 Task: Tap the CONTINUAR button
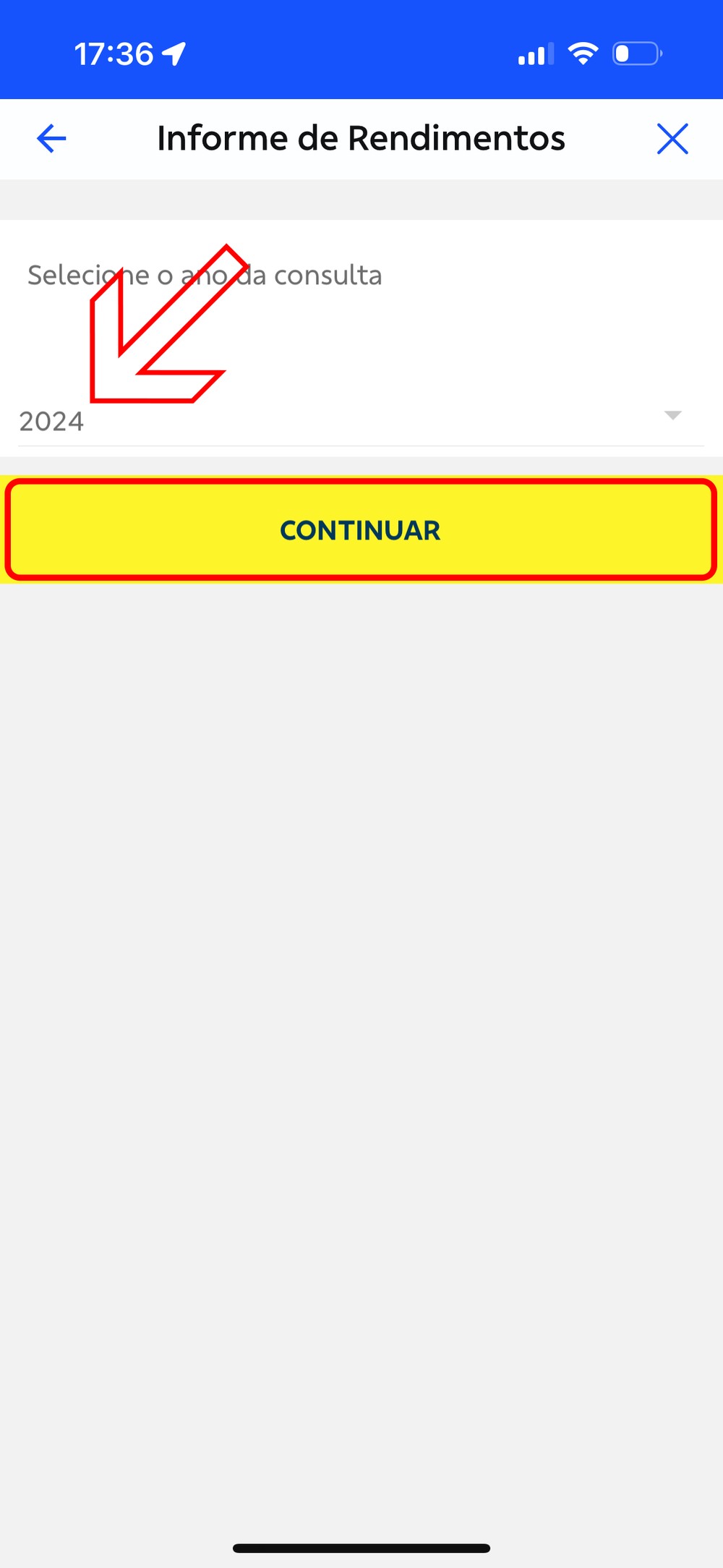[x=360, y=530]
